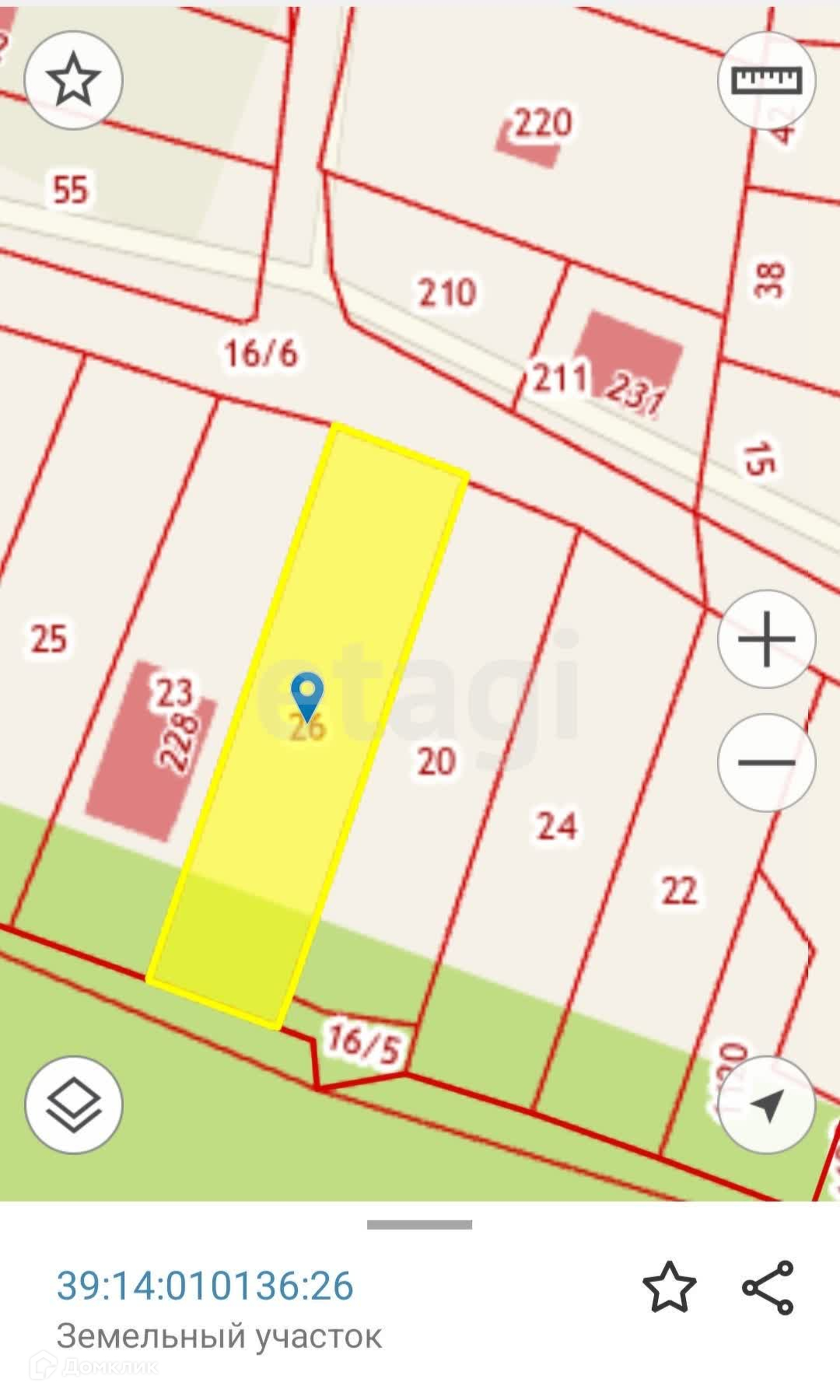Center the map on my location

tap(766, 1104)
